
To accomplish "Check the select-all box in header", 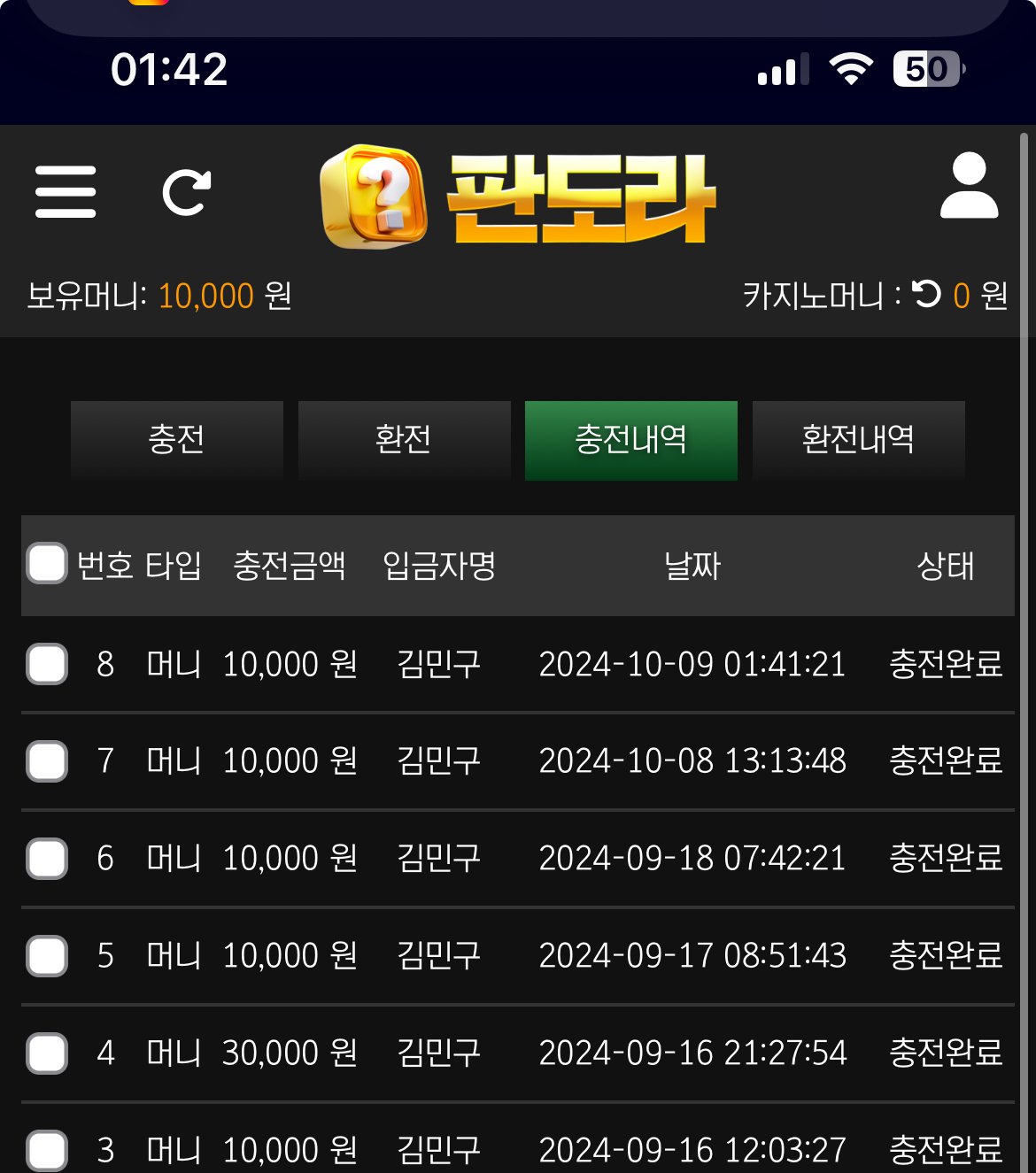I will tap(47, 564).
